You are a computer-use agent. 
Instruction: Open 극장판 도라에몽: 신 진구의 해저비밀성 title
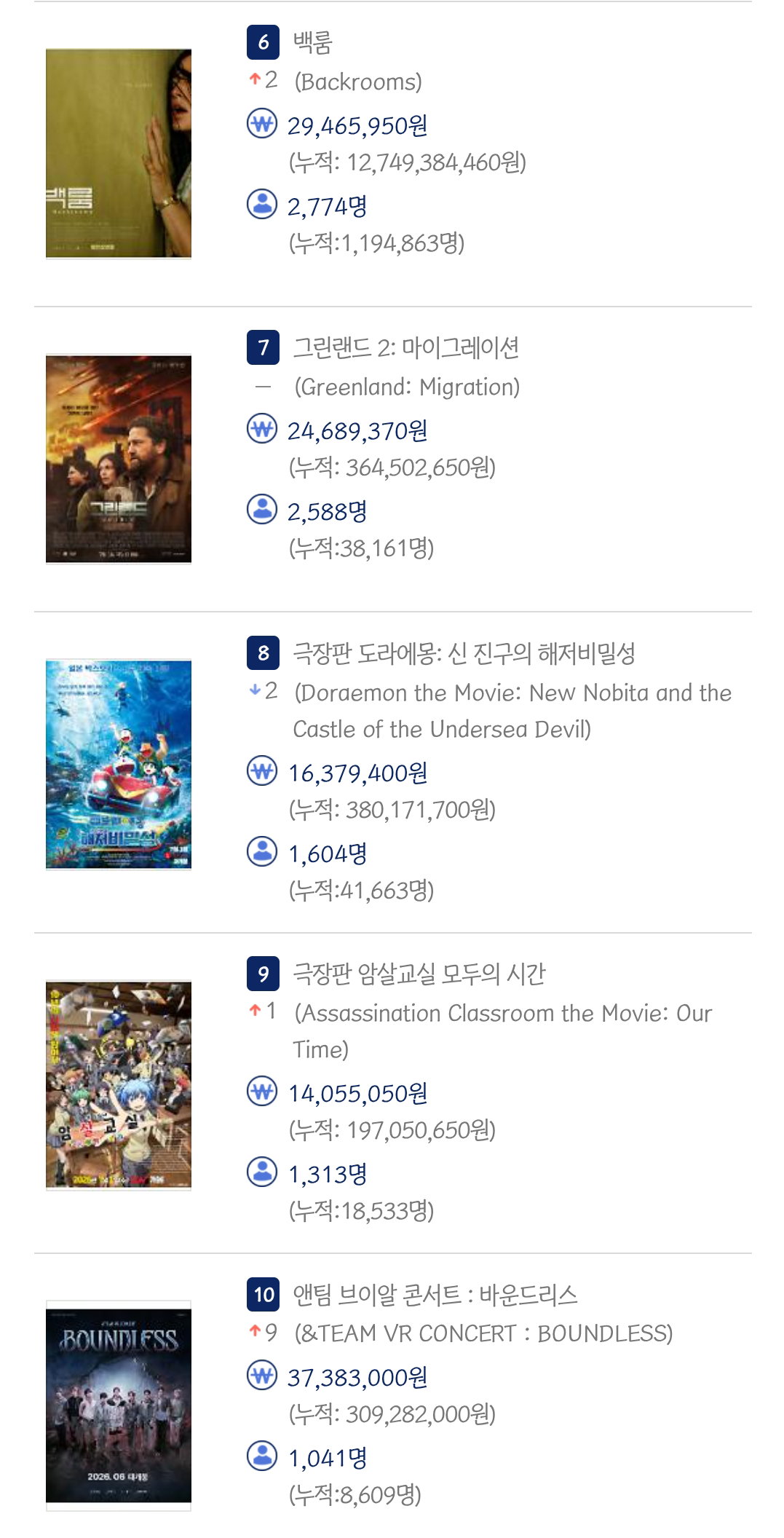click(464, 653)
